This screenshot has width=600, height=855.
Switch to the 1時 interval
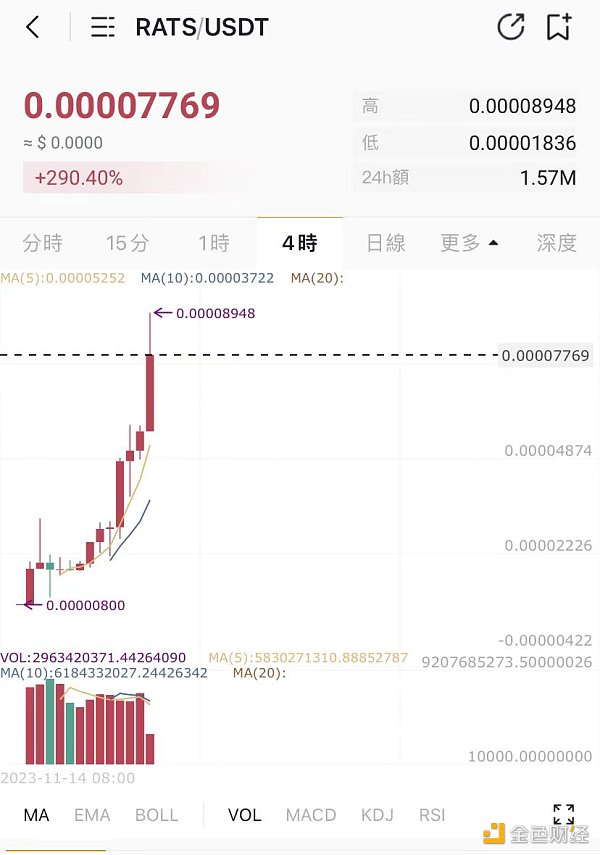213,243
